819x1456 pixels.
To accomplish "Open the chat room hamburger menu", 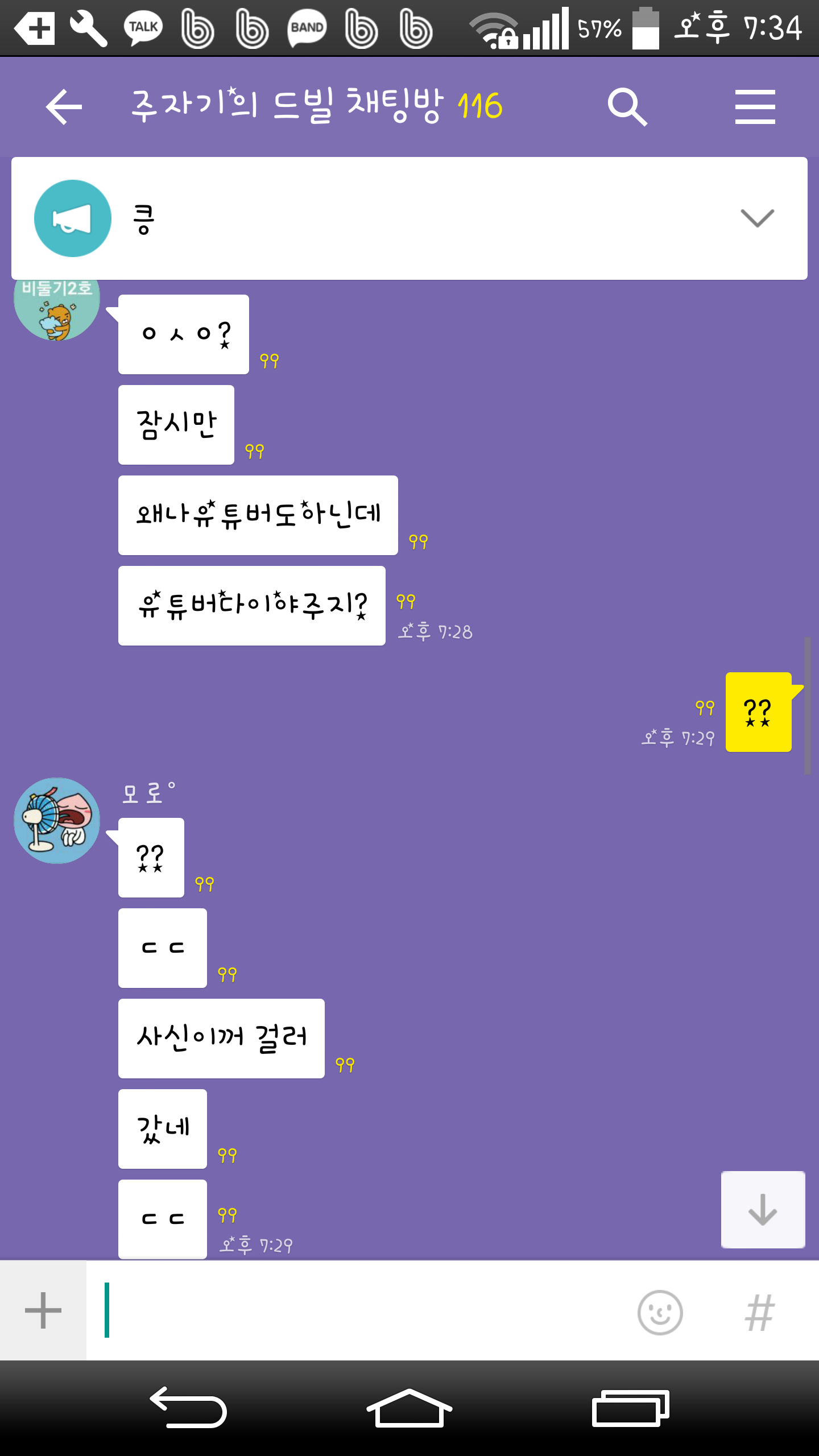I will click(x=755, y=106).
